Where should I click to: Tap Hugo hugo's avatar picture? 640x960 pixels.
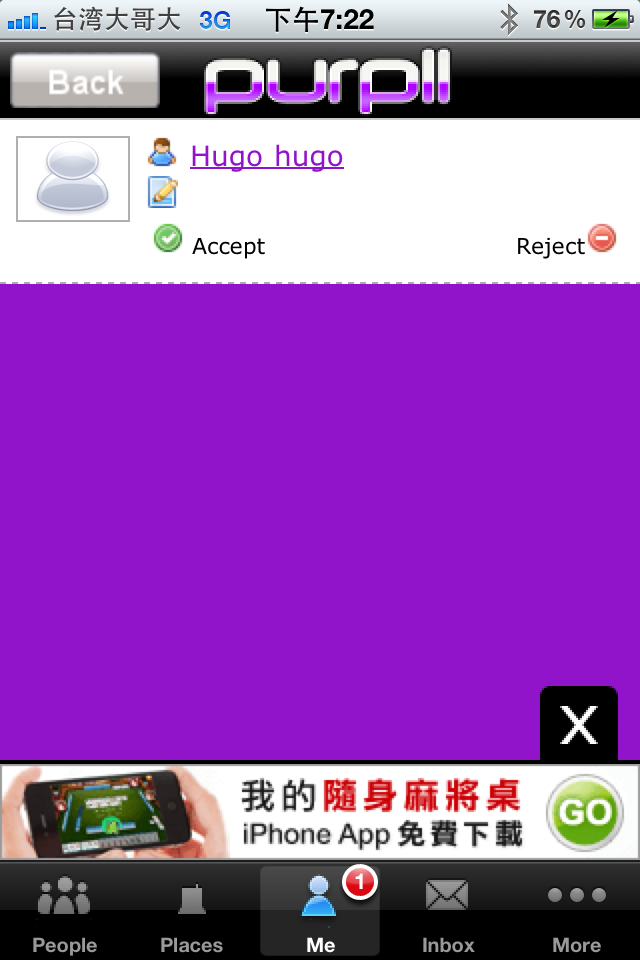click(73, 179)
